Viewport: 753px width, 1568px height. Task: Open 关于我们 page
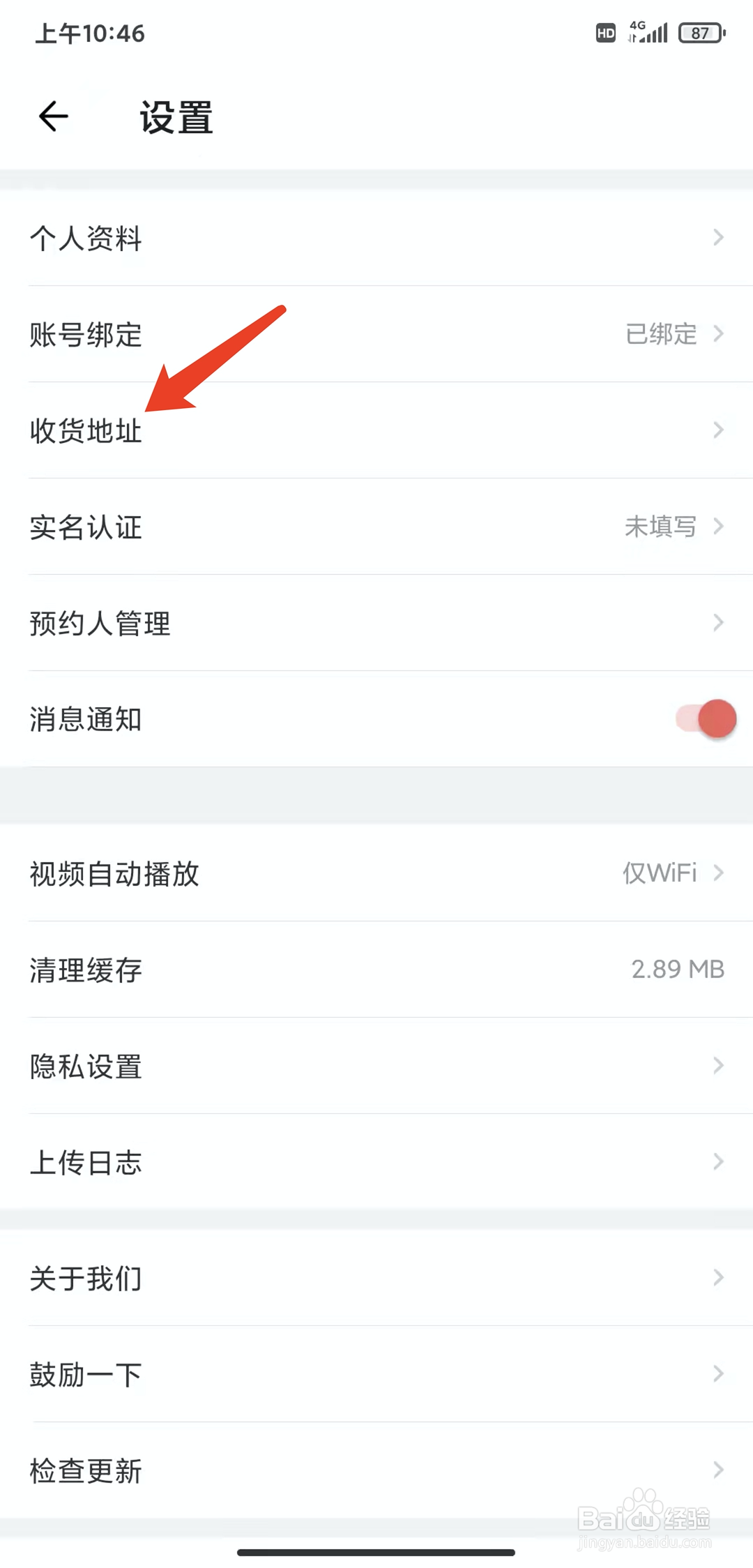(376, 1278)
